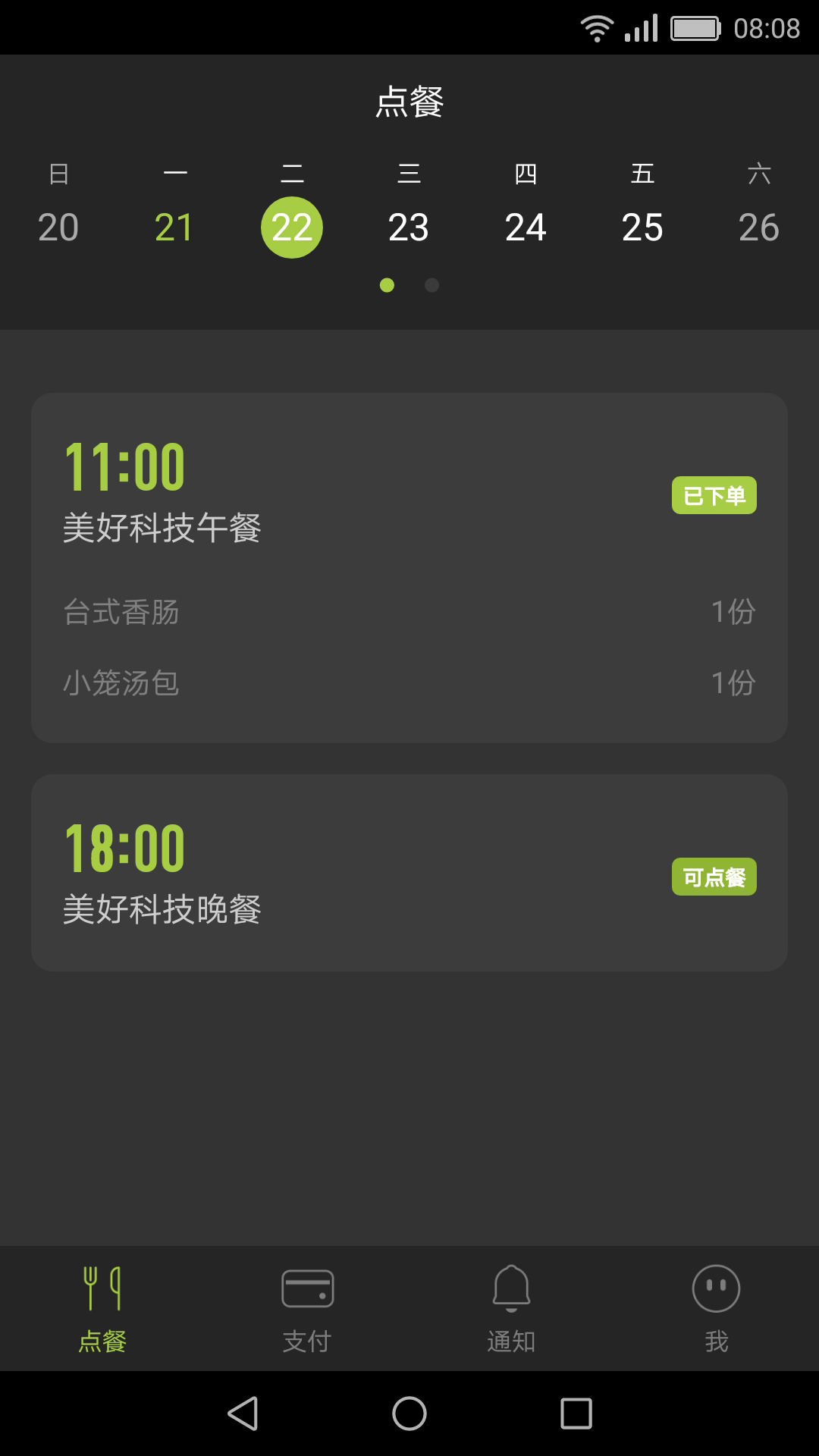Select Sunday the 20th
Image resolution: width=819 pixels, height=1456 pixels.
tap(59, 225)
